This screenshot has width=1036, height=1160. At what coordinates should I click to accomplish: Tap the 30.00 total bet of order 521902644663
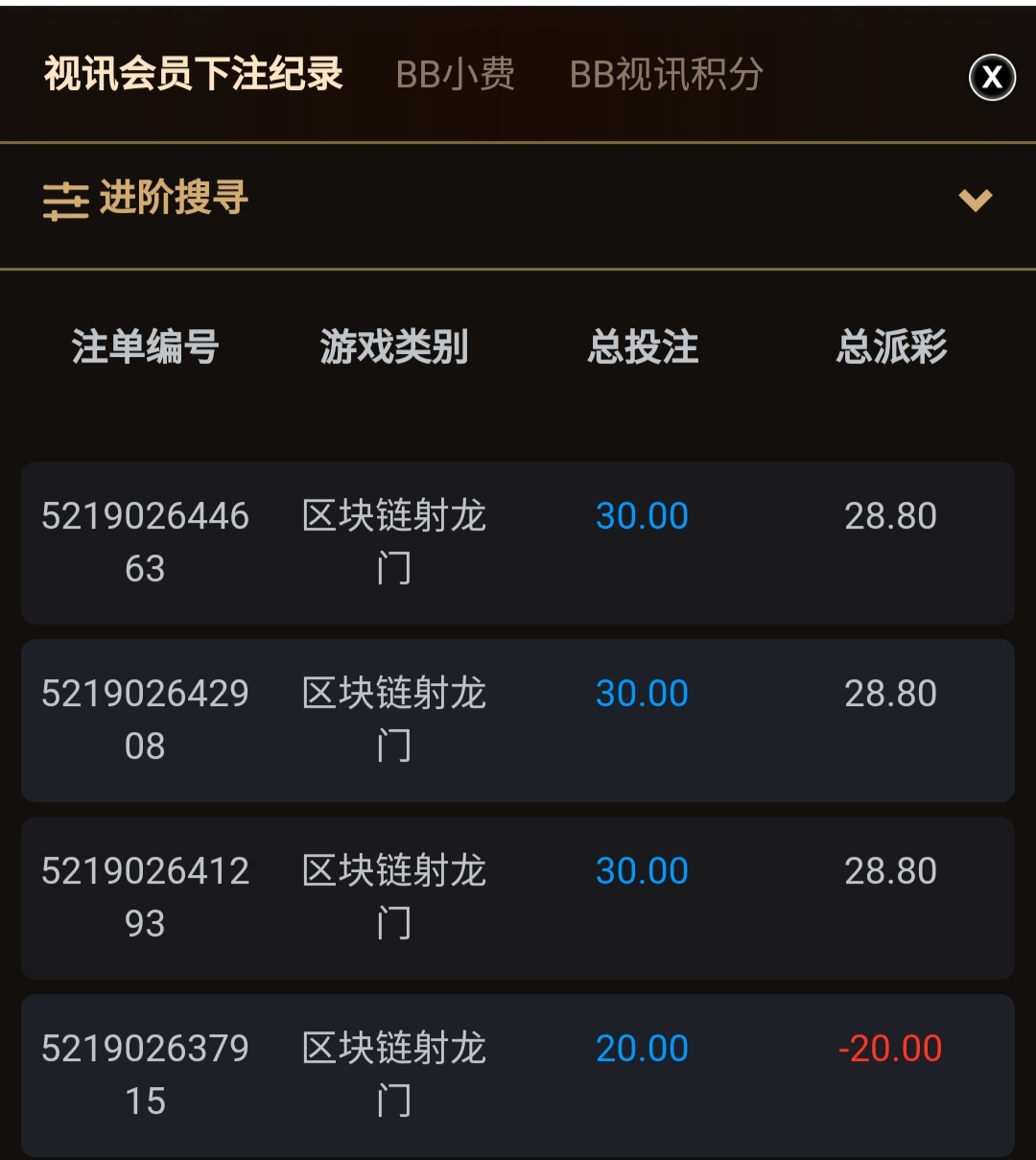(642, 516)
